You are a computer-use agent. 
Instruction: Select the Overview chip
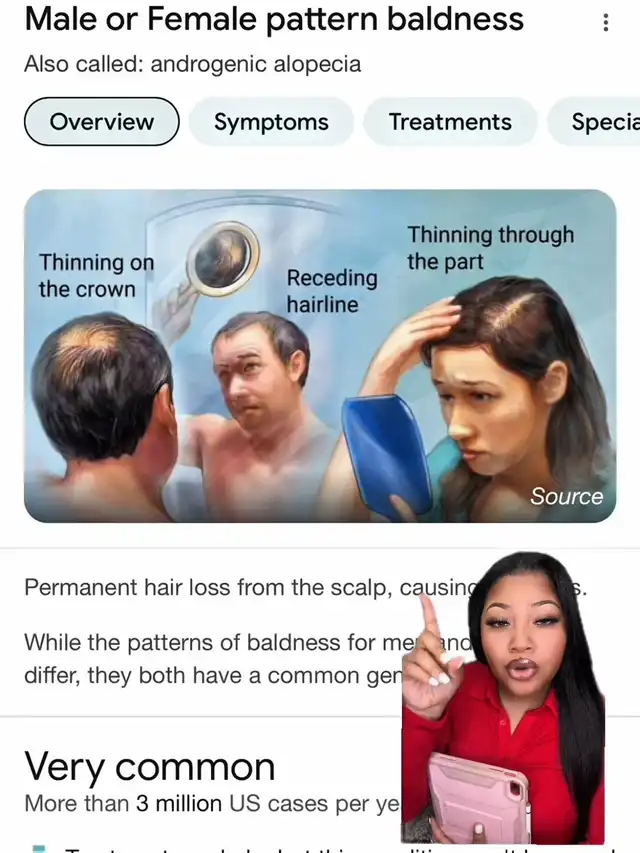pyautogui.click(x=101, y=122)
